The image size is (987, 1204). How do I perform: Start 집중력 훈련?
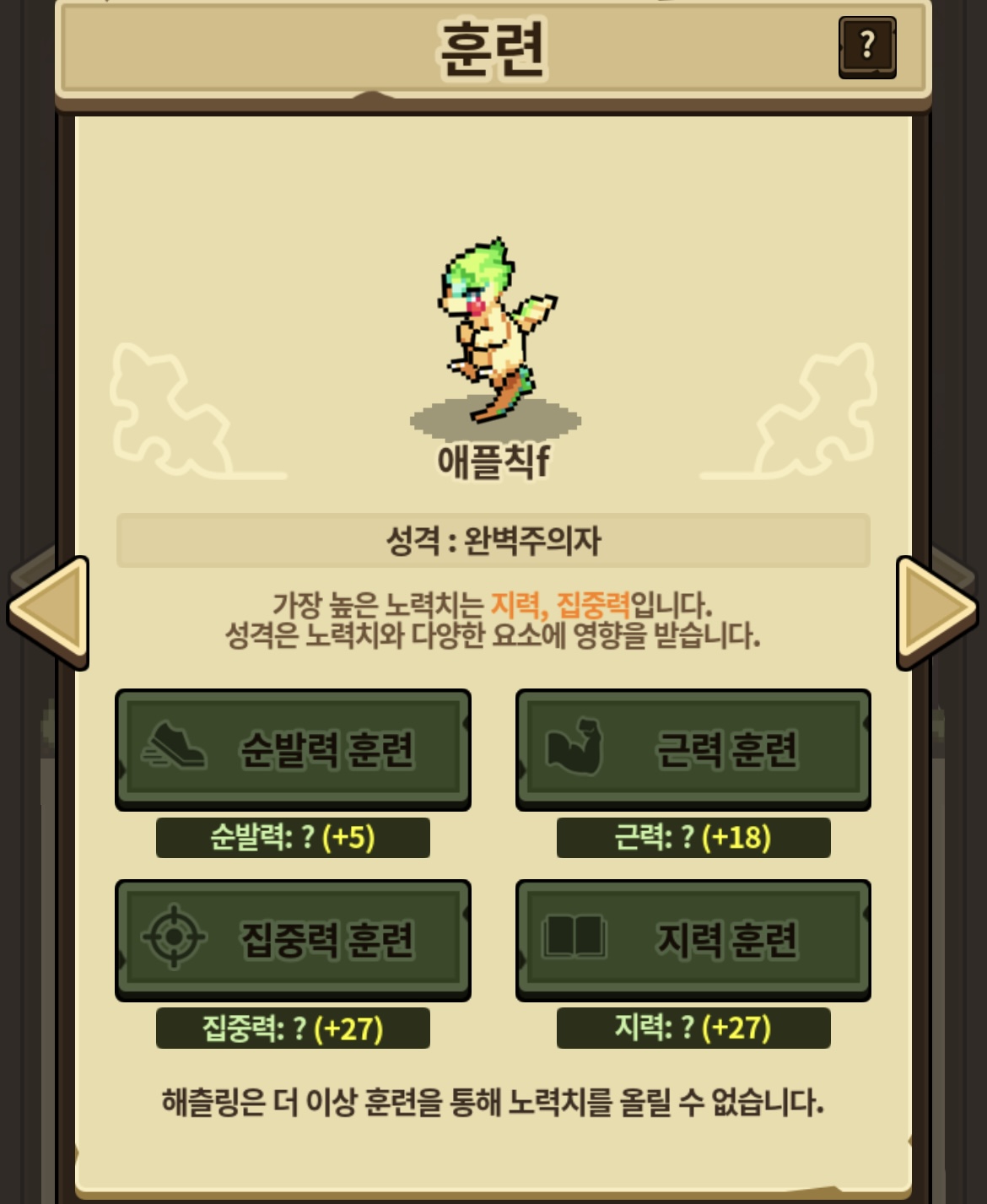click(293, 939)
